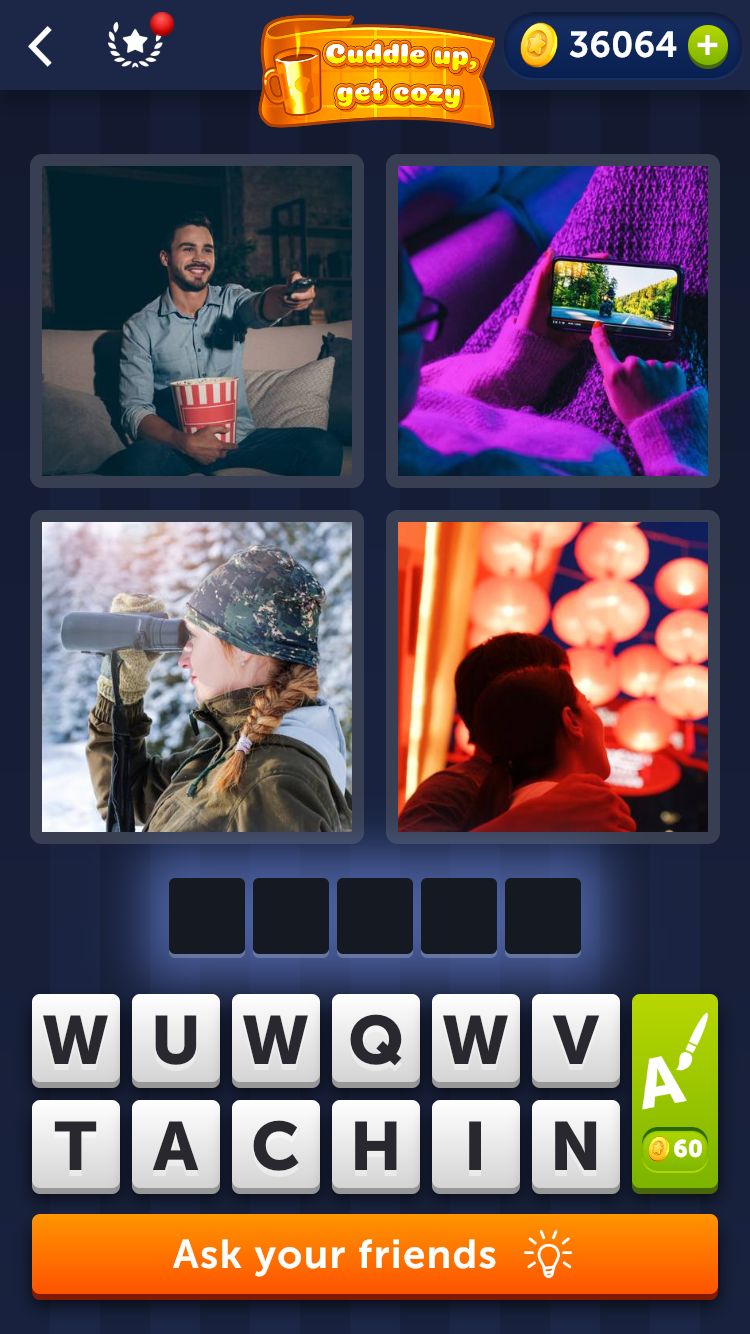Select the letter U tile
750x1334 pixels.
(x=176, y=1039)
